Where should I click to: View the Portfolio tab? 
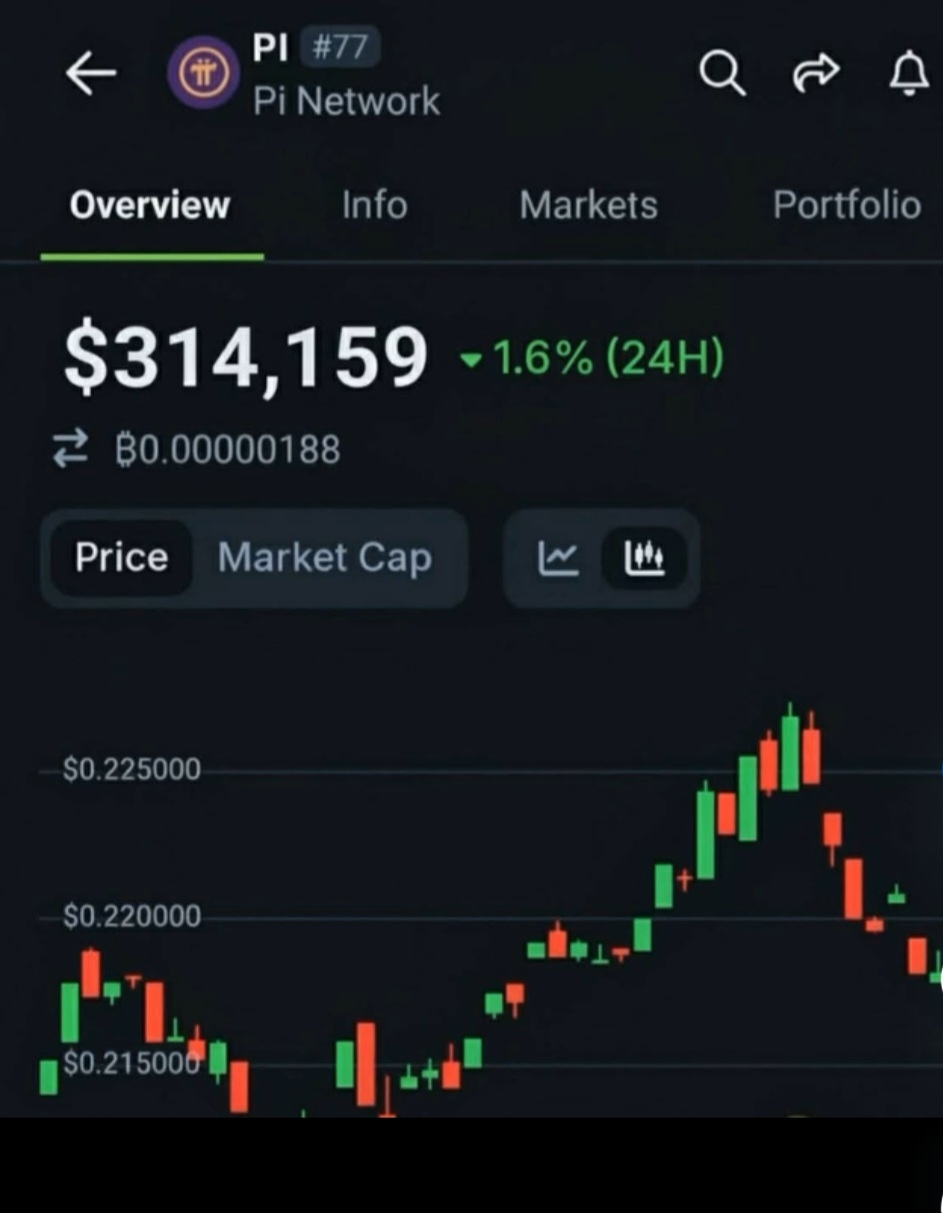point(846,205)
